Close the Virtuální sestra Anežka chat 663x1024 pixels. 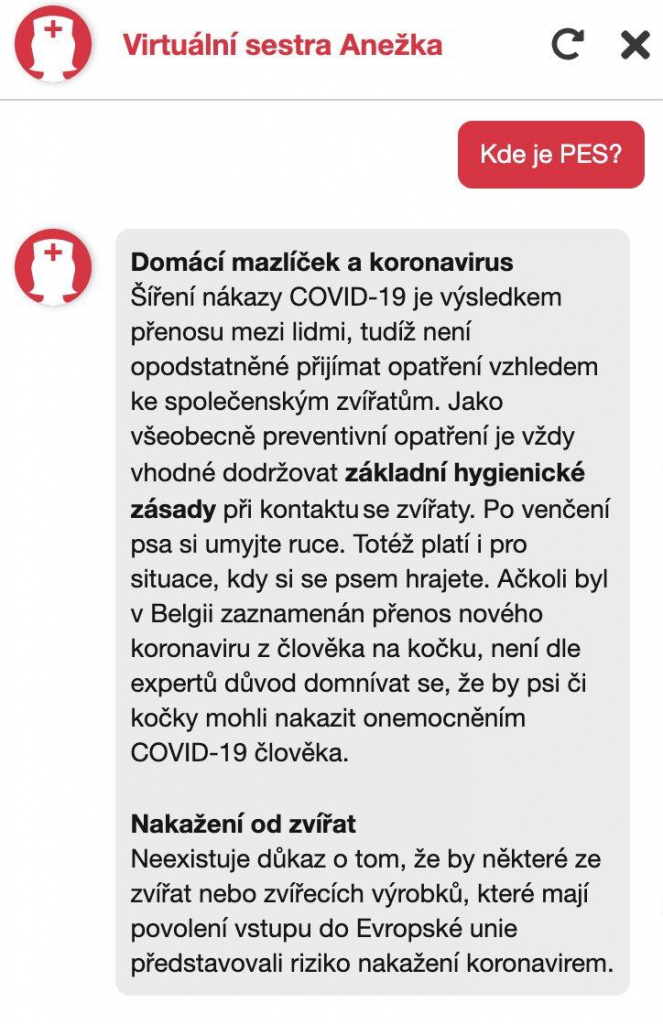point(635,45)
